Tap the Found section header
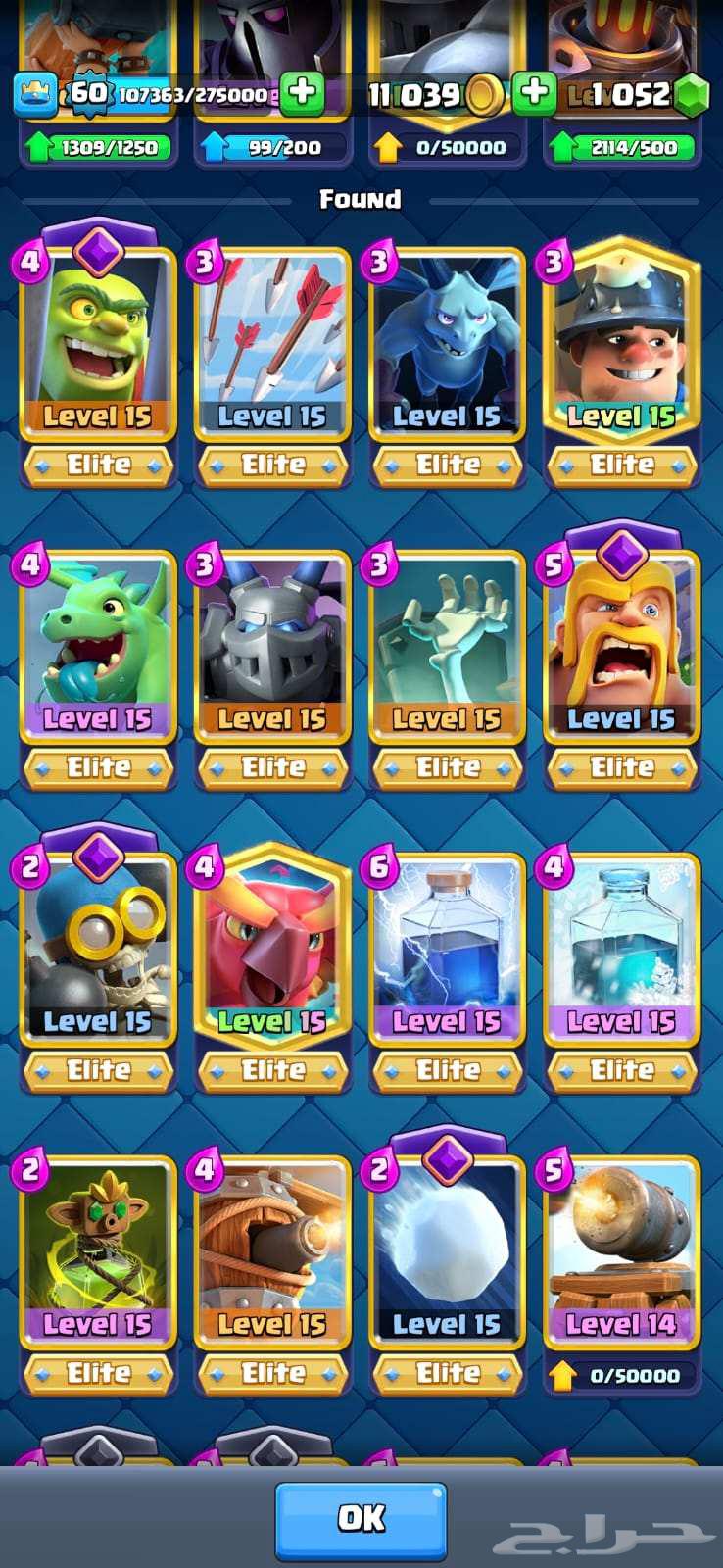The image size is (723, 1568). point(361,199)
